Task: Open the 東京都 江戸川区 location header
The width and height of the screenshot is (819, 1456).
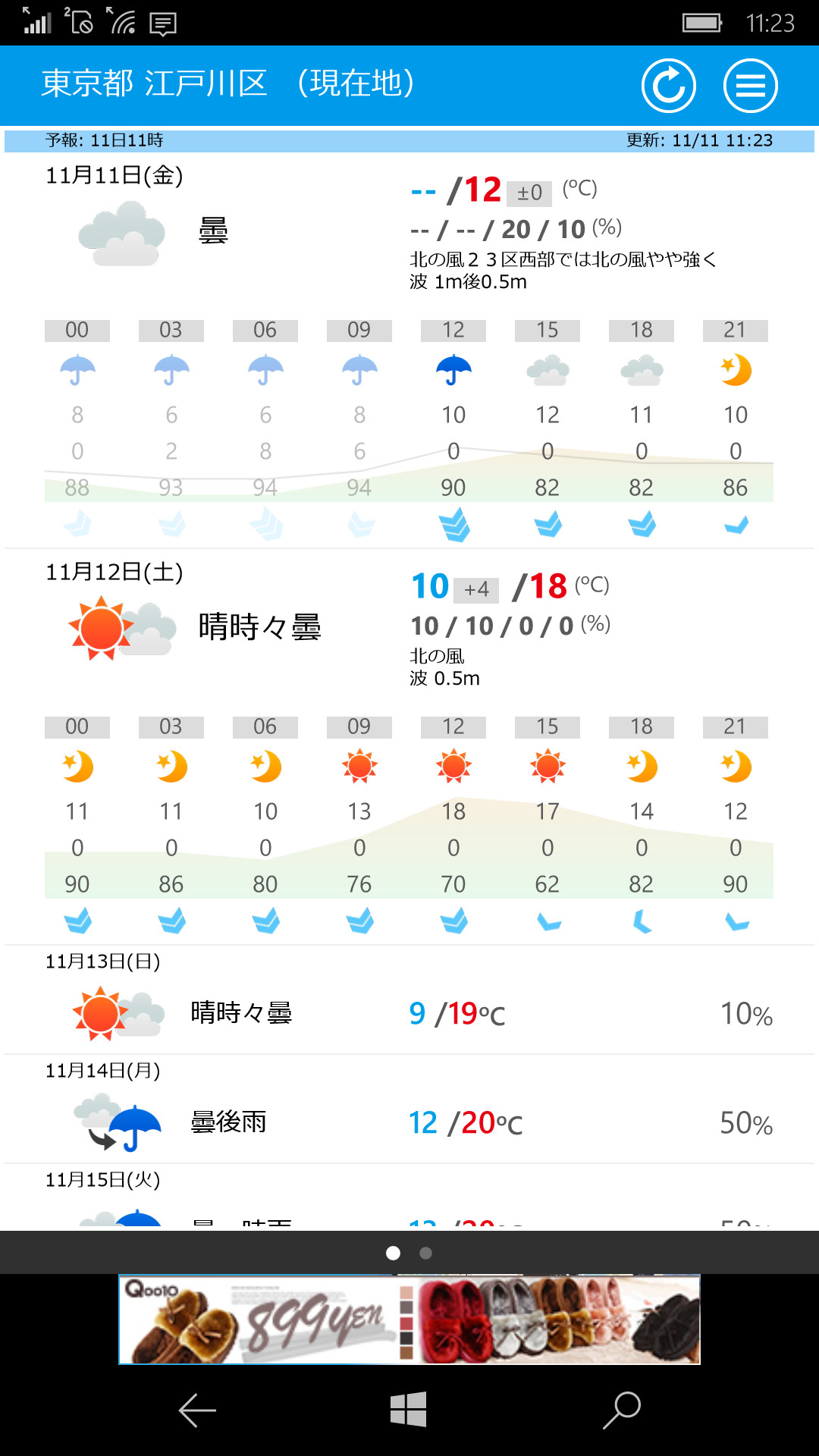Action: click(x=227, y=85)
